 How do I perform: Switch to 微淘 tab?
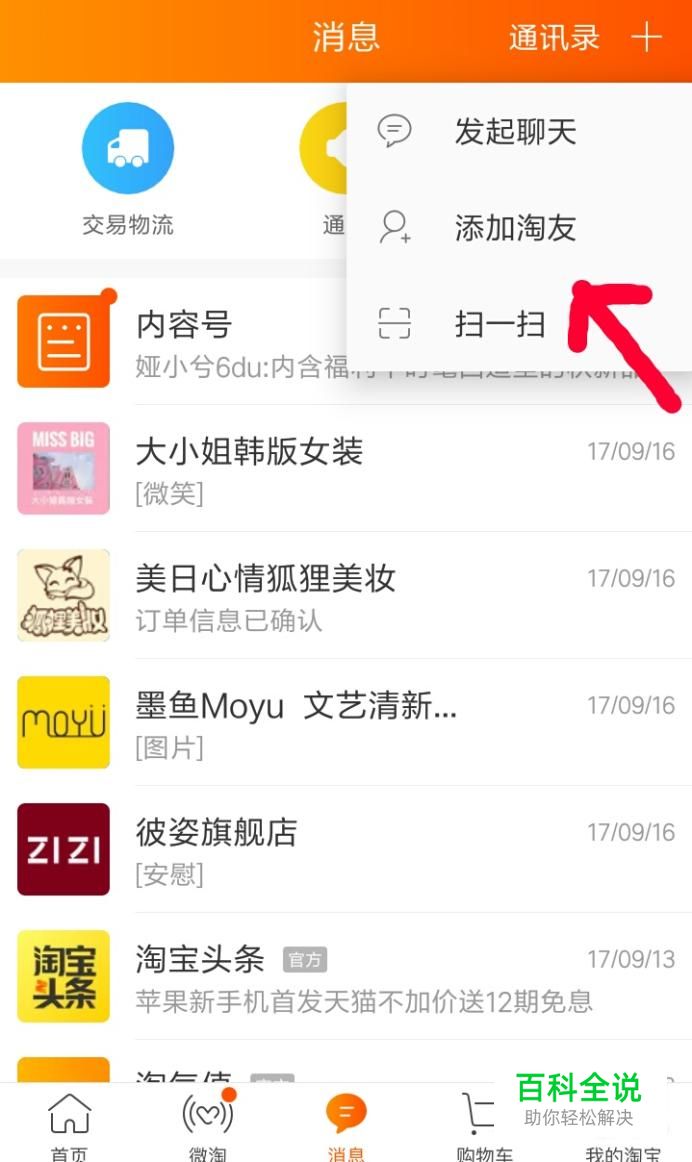click(208, 1125)
